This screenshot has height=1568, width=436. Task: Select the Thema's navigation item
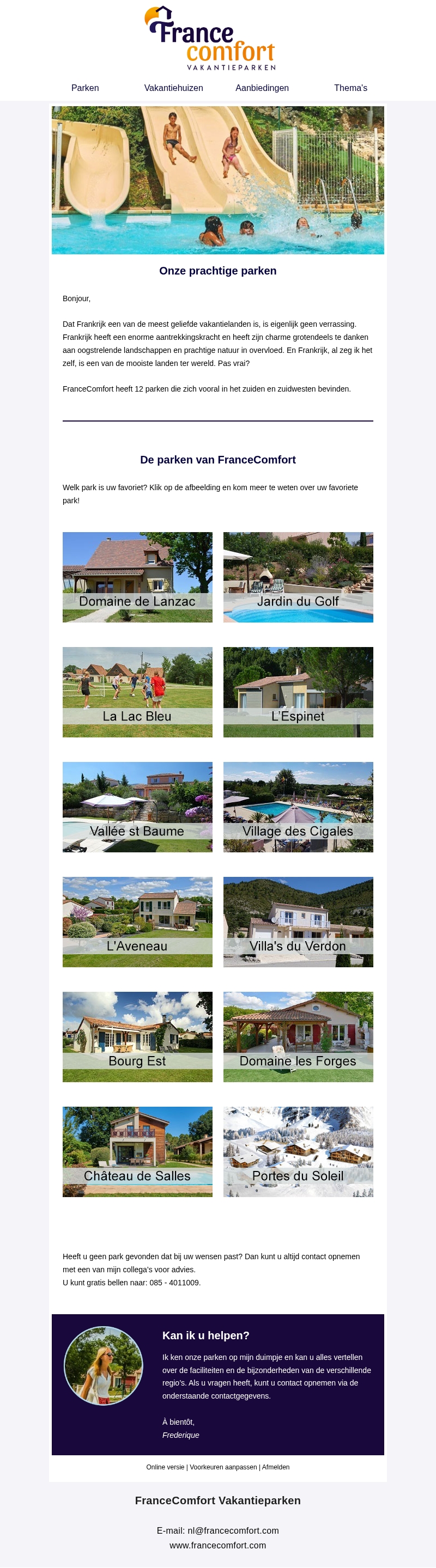pyautogui.click(x=350, y=88)
